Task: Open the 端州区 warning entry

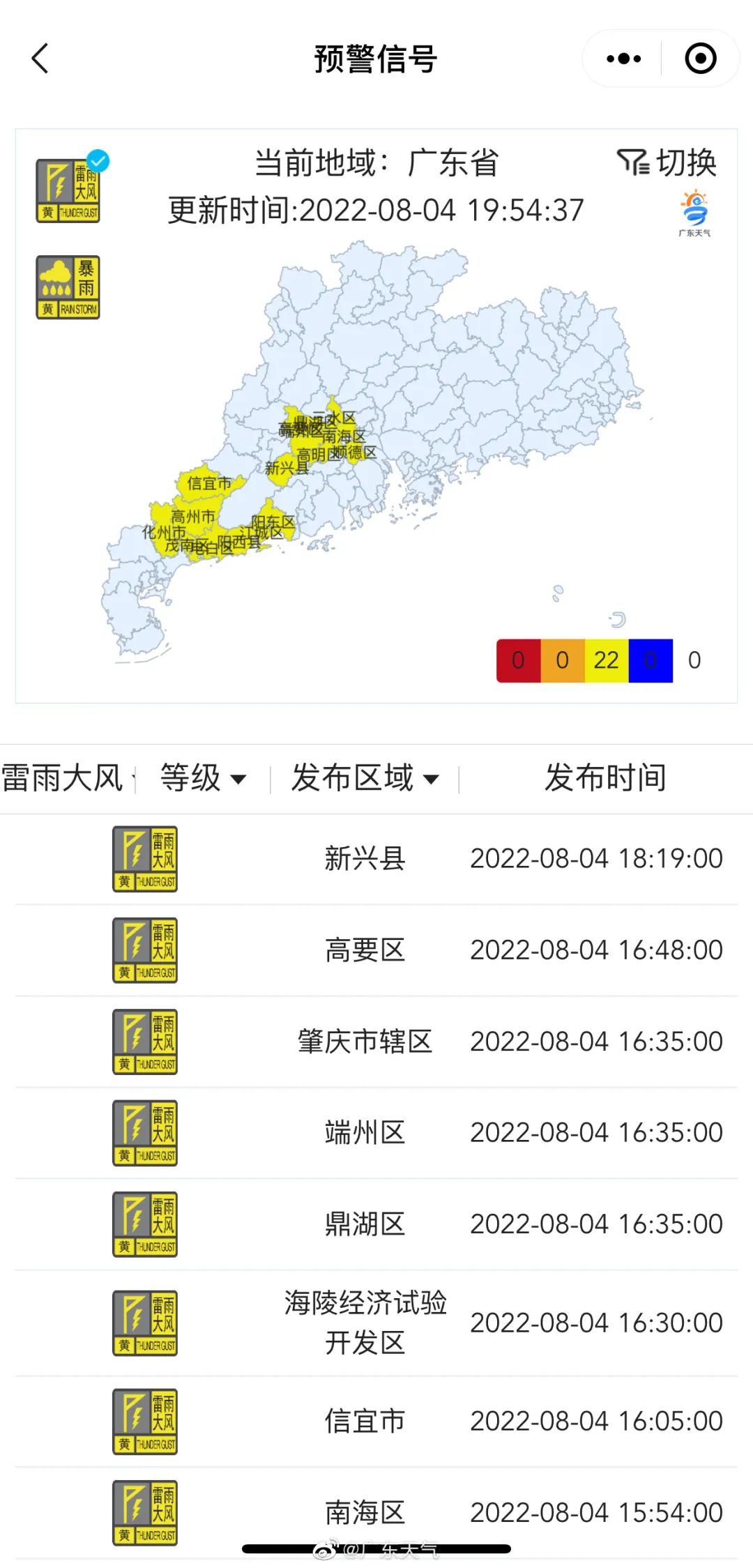Action: (x=376, y=1133)
